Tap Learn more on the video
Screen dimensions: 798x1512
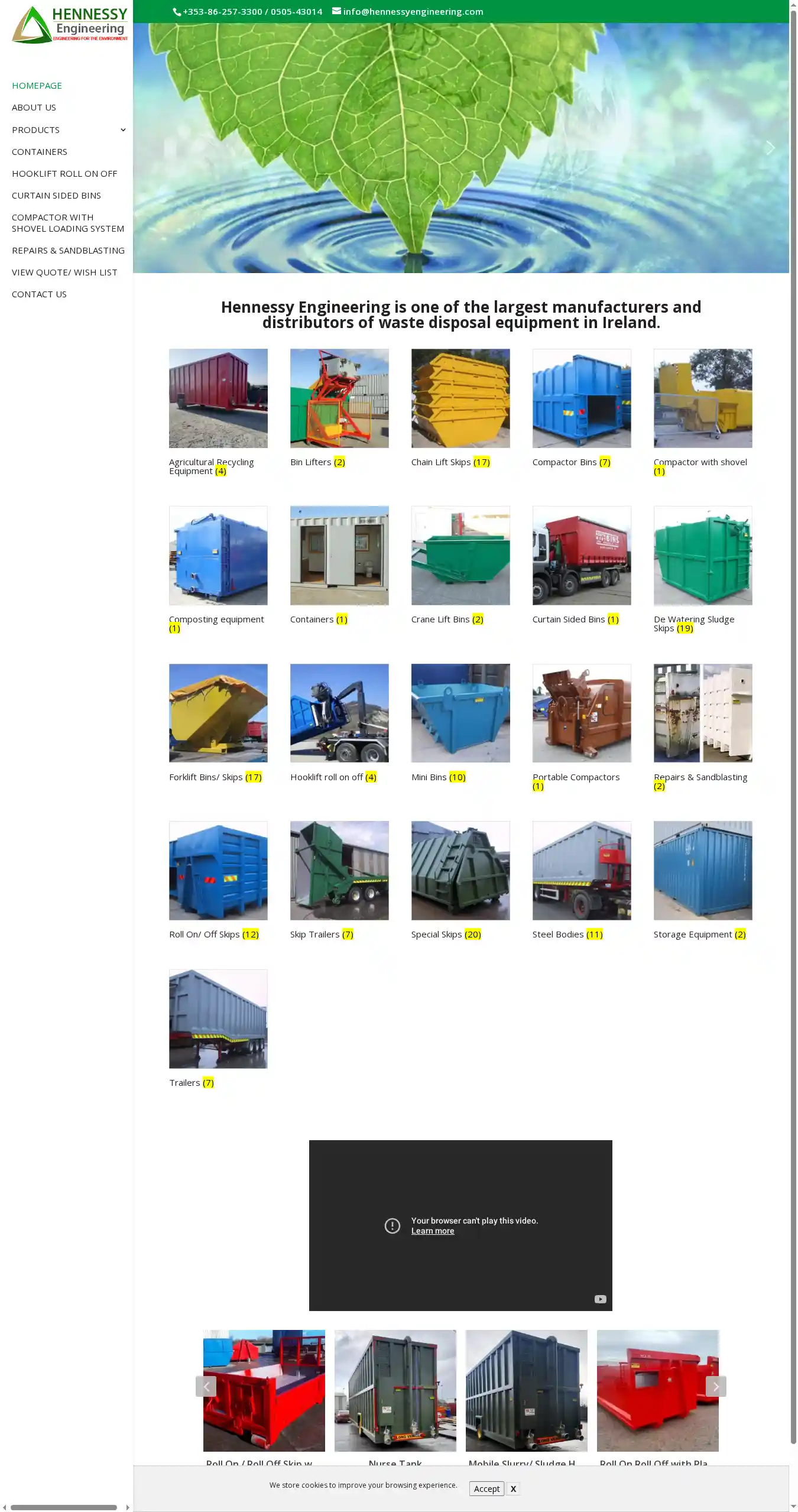433,1231
